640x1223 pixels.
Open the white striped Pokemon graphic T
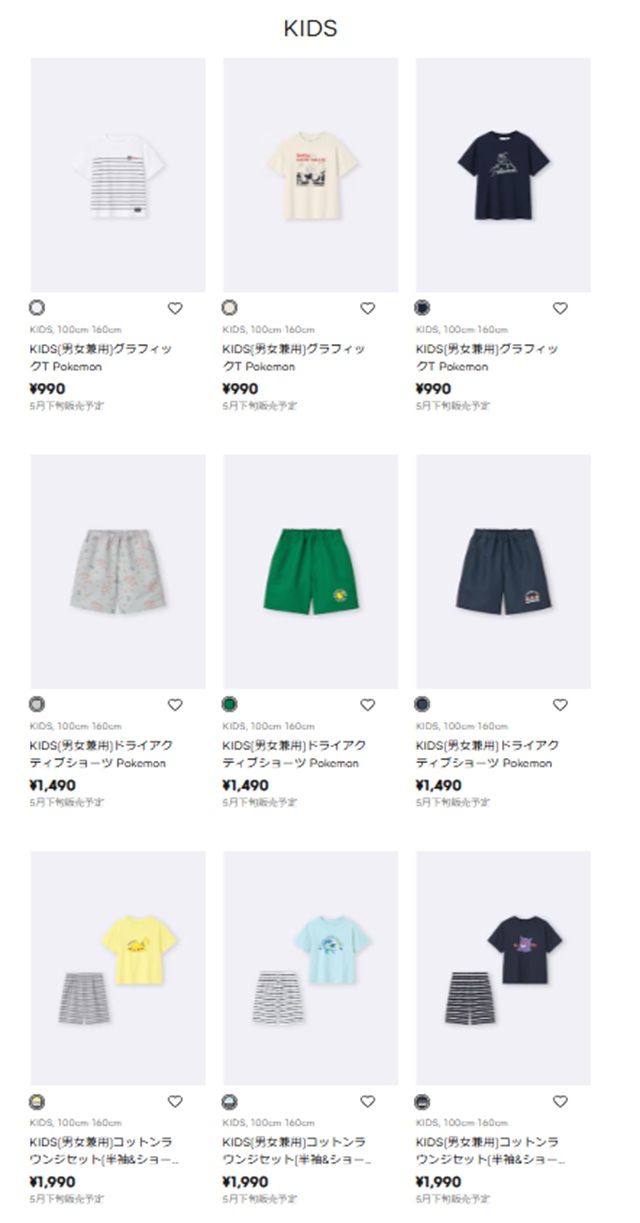(118, 175)
